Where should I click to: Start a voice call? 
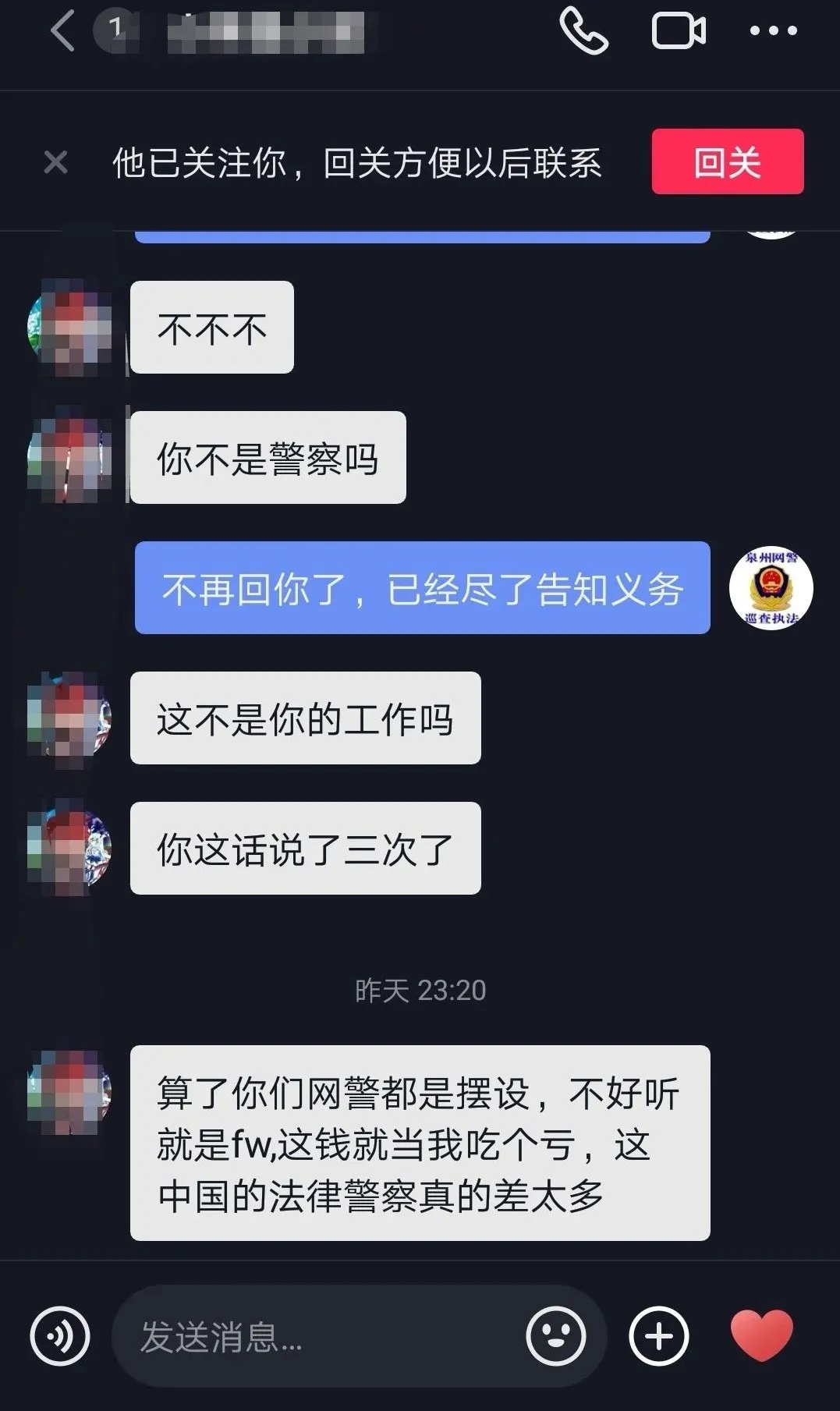583,31
